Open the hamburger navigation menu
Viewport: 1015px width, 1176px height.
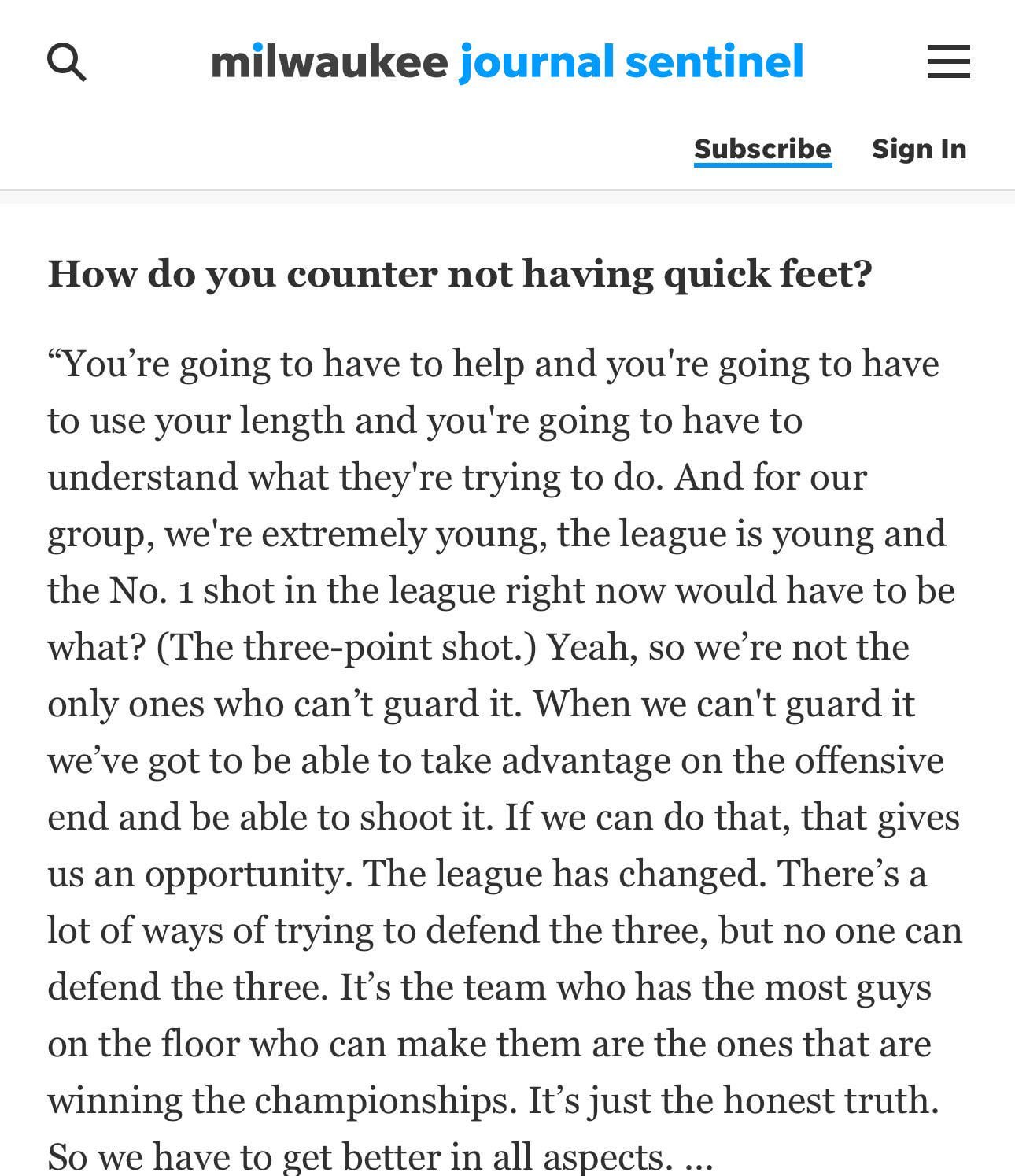pyautogui.click(x=948, y=61)
